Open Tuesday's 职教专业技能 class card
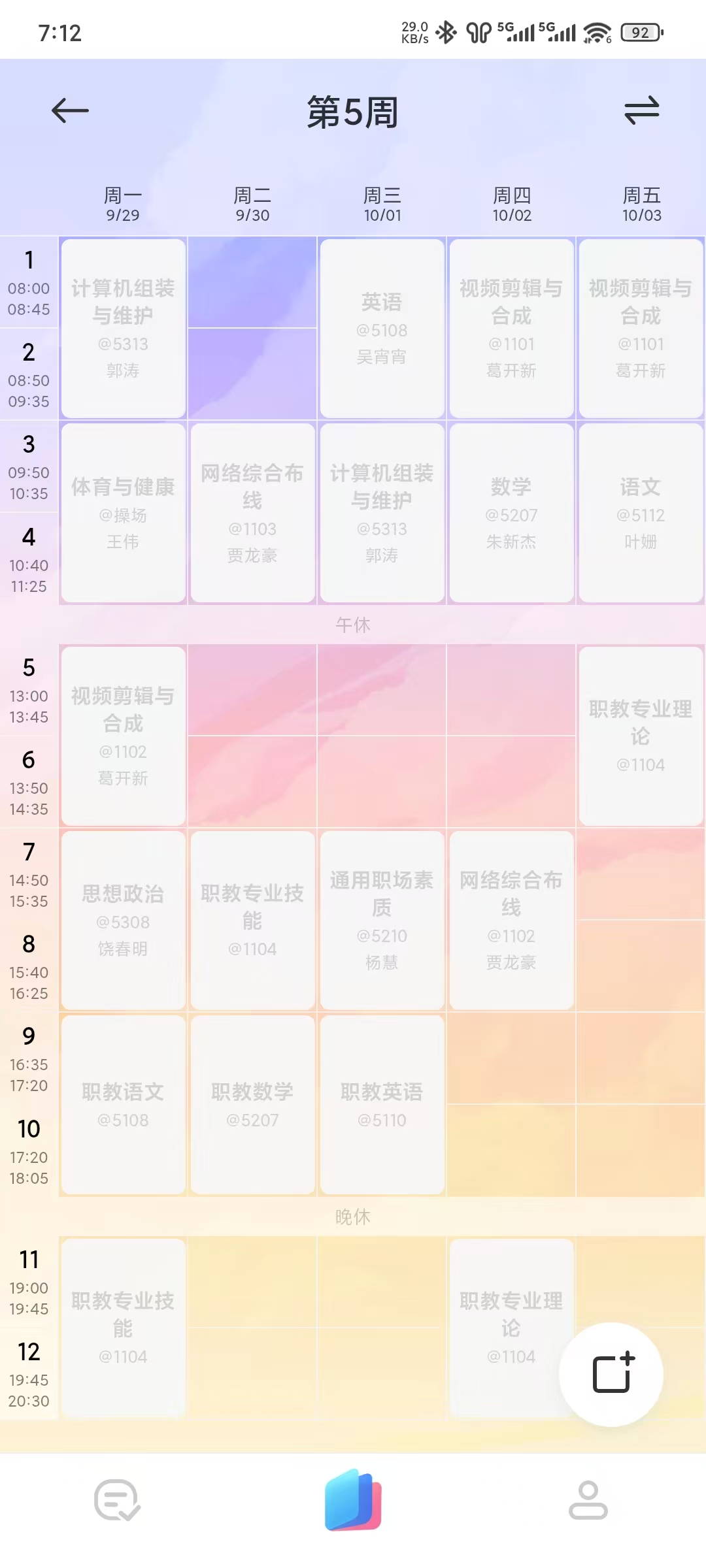The width and height of the screenshot is (706, 1568). [x=252, y=920]
